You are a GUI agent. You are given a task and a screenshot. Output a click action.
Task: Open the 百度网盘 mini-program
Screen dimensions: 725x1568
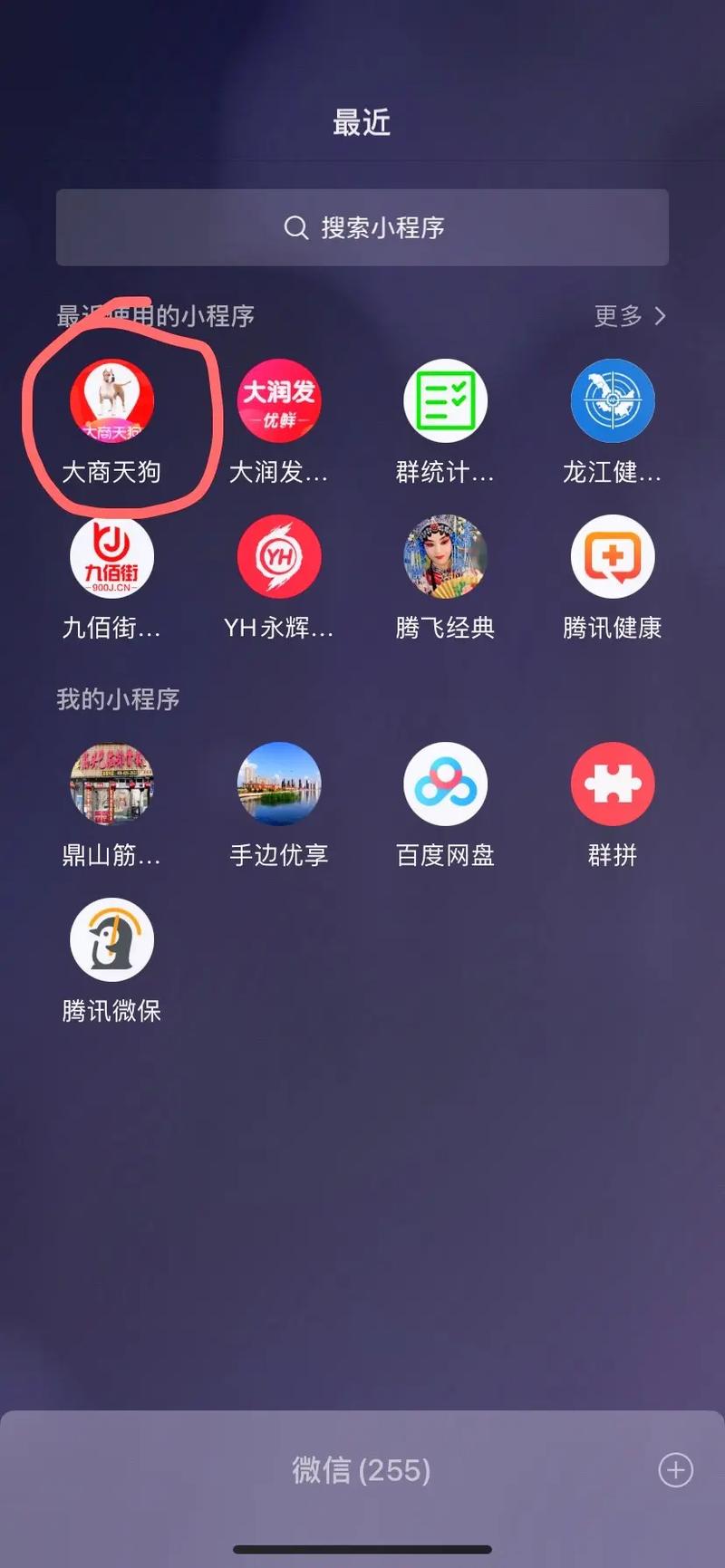pos(445,784)
